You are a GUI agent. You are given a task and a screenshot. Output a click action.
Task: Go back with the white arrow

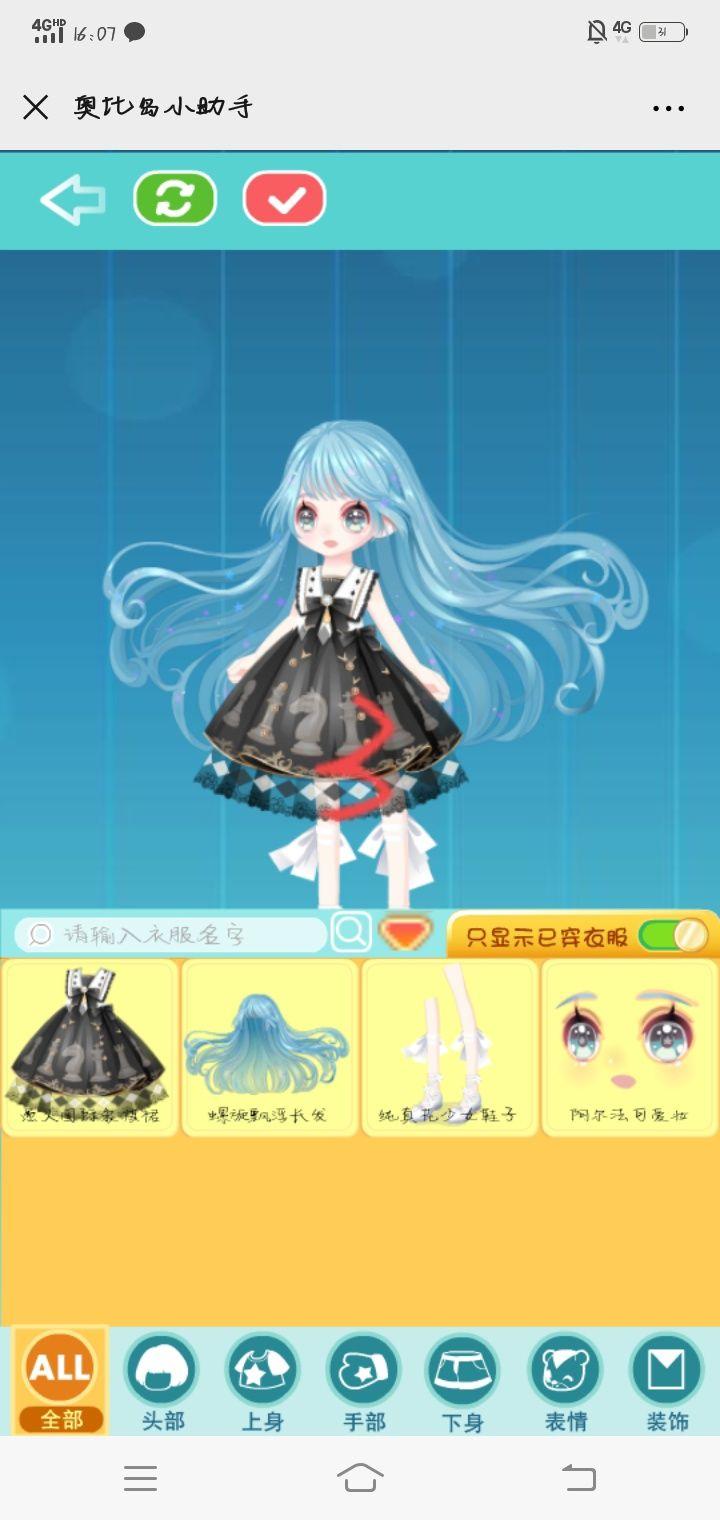point(72,200)
